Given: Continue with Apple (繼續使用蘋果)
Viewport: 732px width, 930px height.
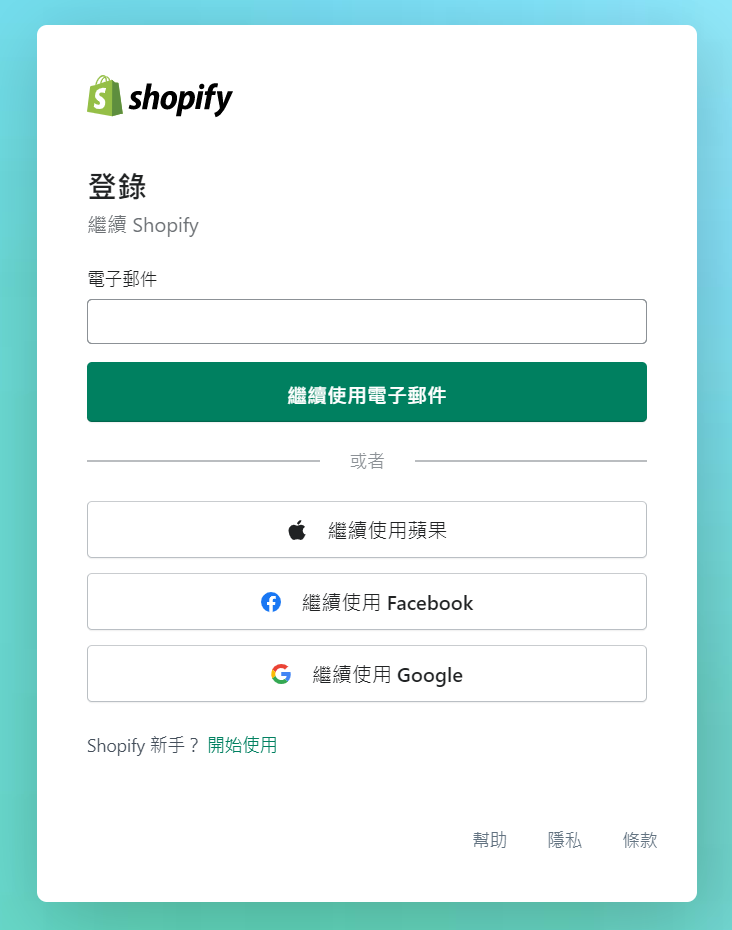Looking at the screenshot, I should click(366, 530).
